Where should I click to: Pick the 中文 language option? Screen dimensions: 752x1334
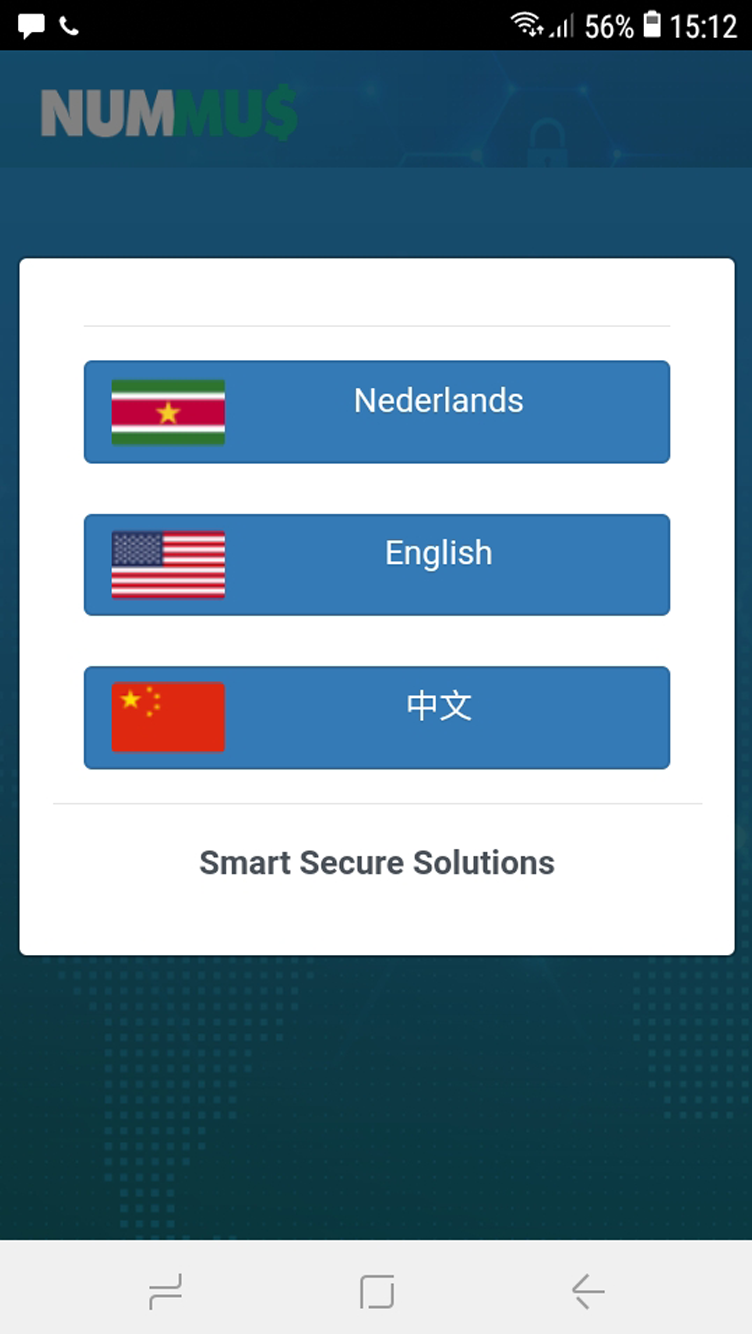(x=376, y=718)
